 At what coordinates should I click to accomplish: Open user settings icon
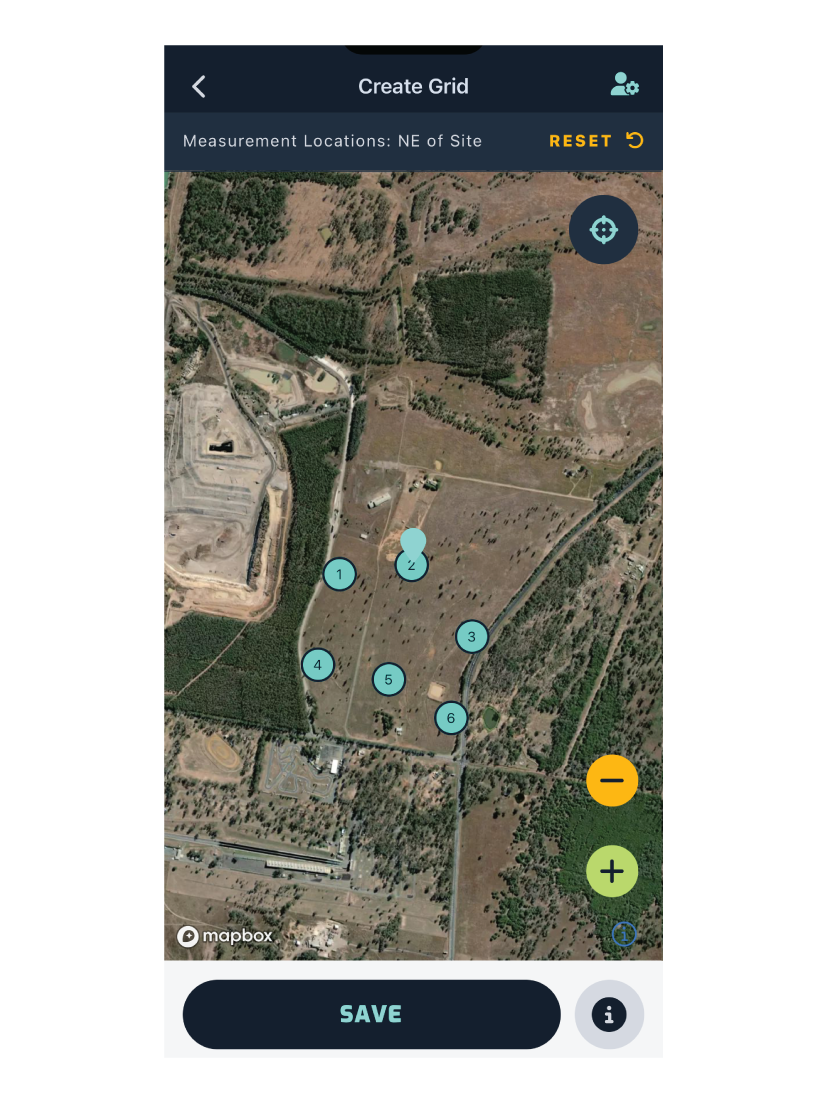tap(624, 85)
